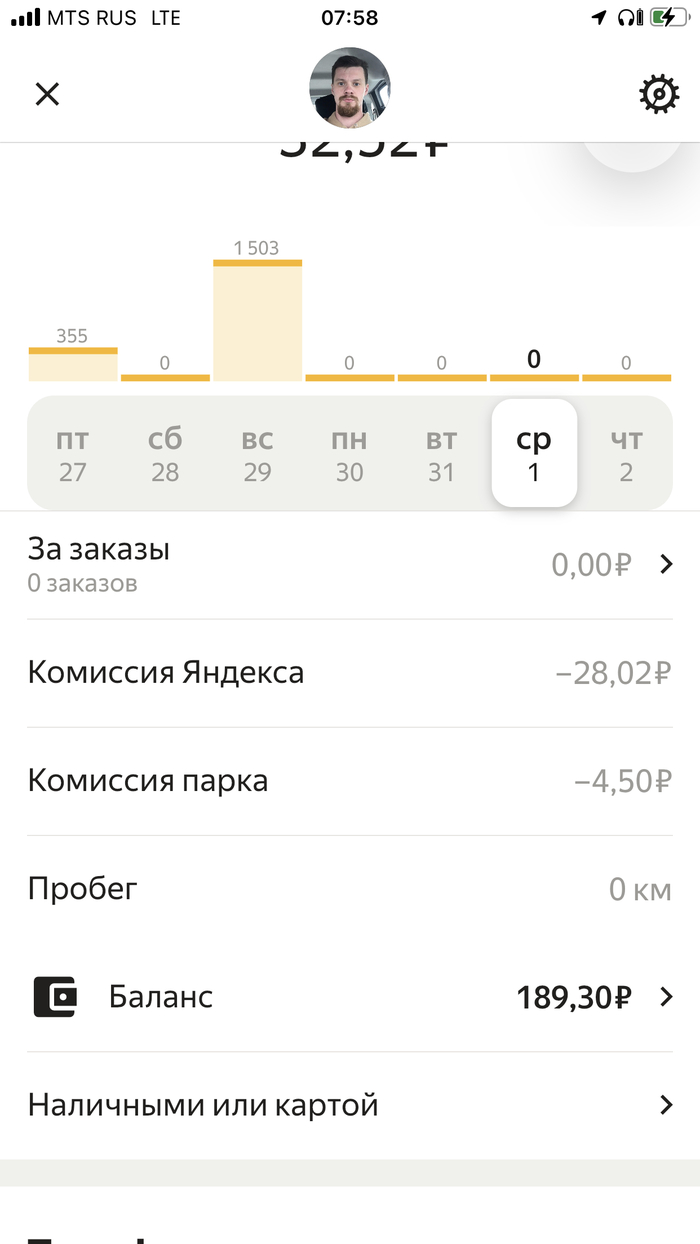The height and width of the screenshot is (1244, 700).
Task: Select Wednesday 1 in the day picker
Action: (x=534, y=455)
